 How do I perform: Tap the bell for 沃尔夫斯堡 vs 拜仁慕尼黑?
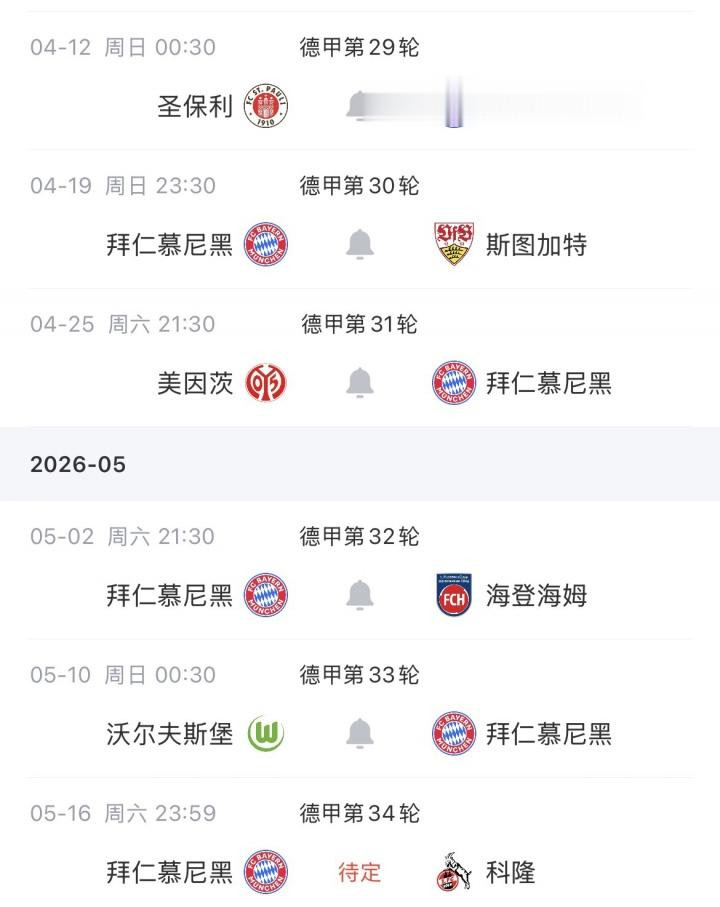pyautogui.click(x=360, y=734)
